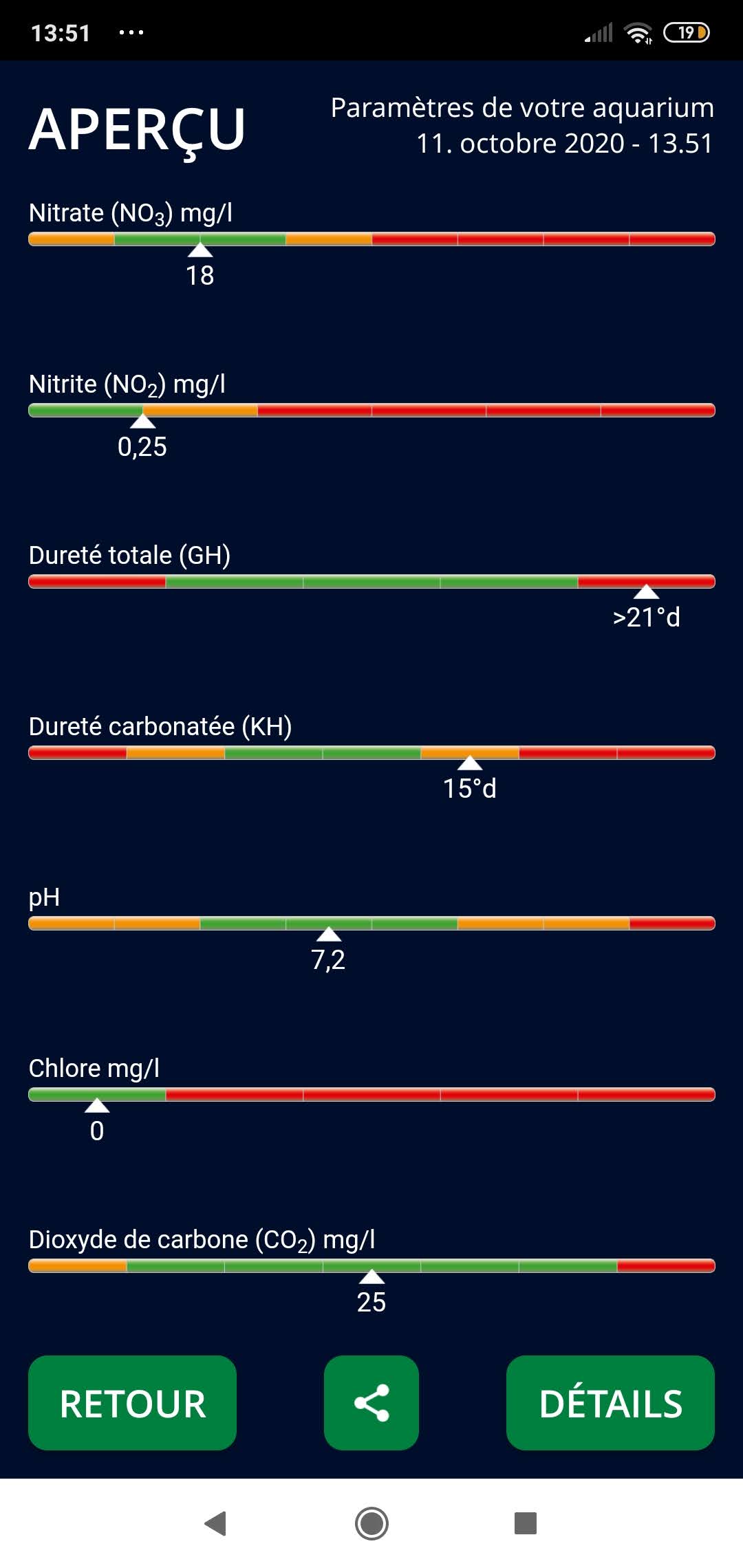Open the DÉTAILS view

point(610,1402)
